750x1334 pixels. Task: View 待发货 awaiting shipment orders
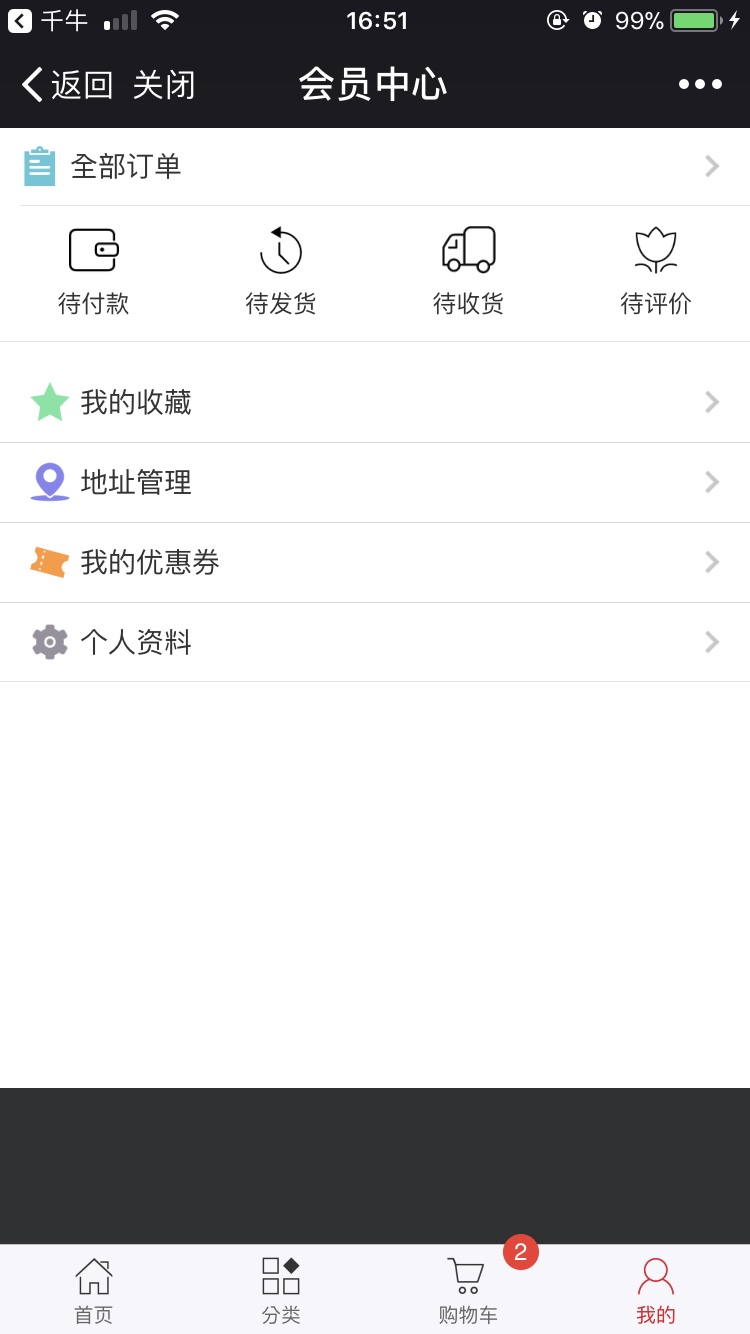point(281,272)
